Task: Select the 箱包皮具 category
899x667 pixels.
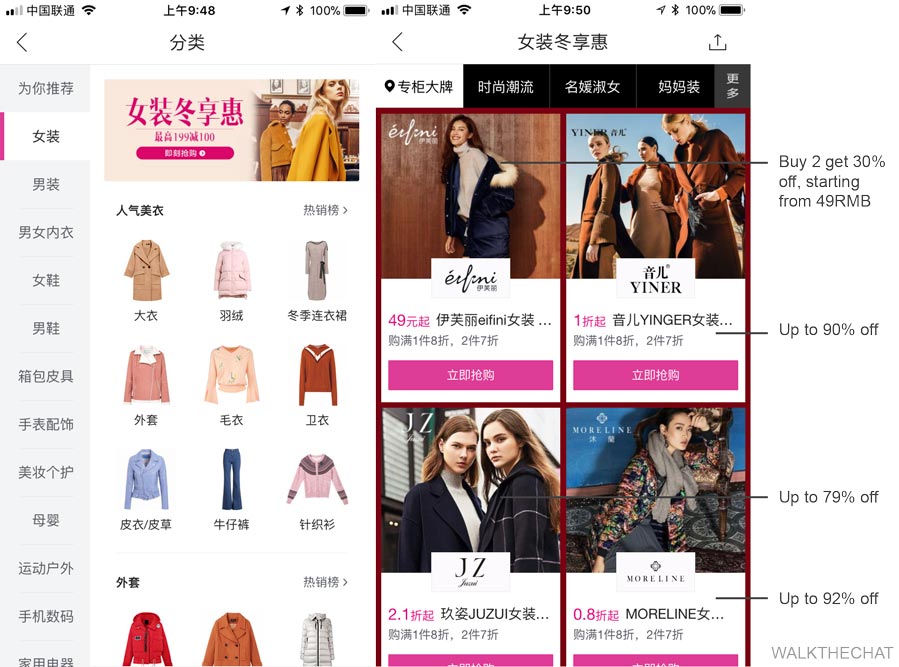Action: [x=45, y=376]
